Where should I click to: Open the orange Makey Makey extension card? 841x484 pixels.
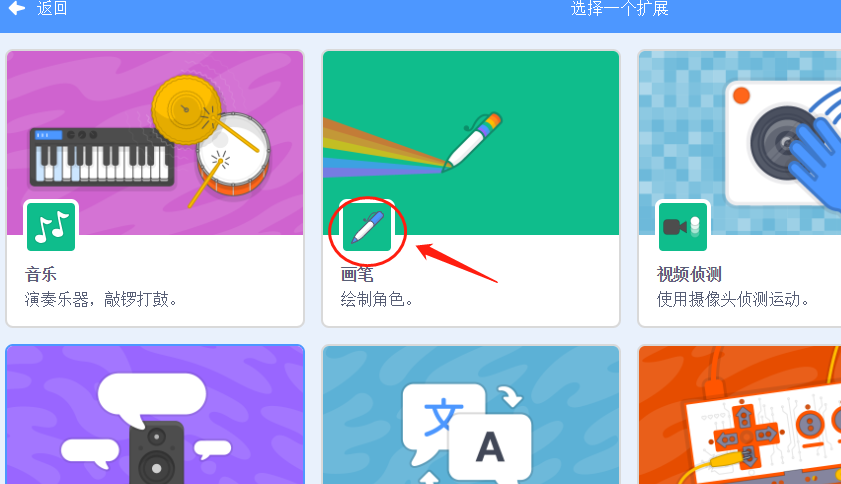(x=739, y=415)
